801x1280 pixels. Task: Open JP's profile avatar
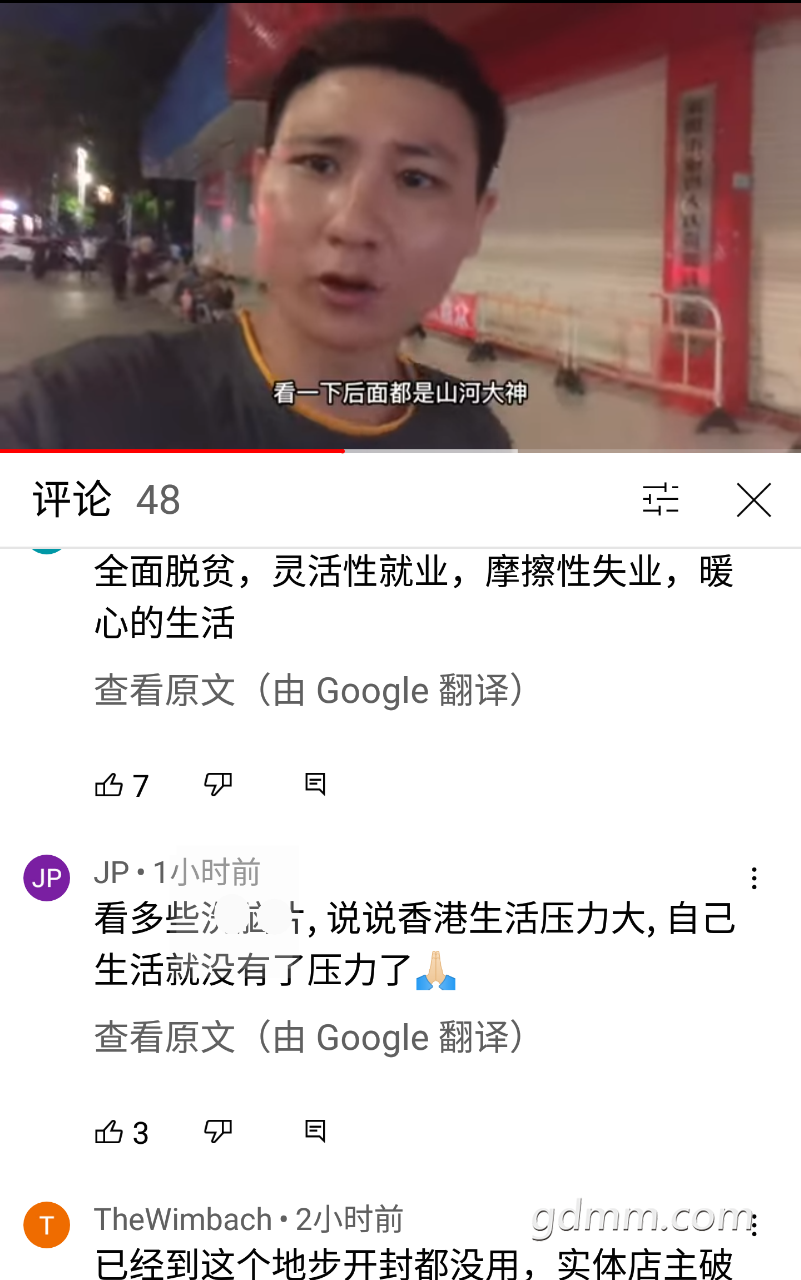47,878
